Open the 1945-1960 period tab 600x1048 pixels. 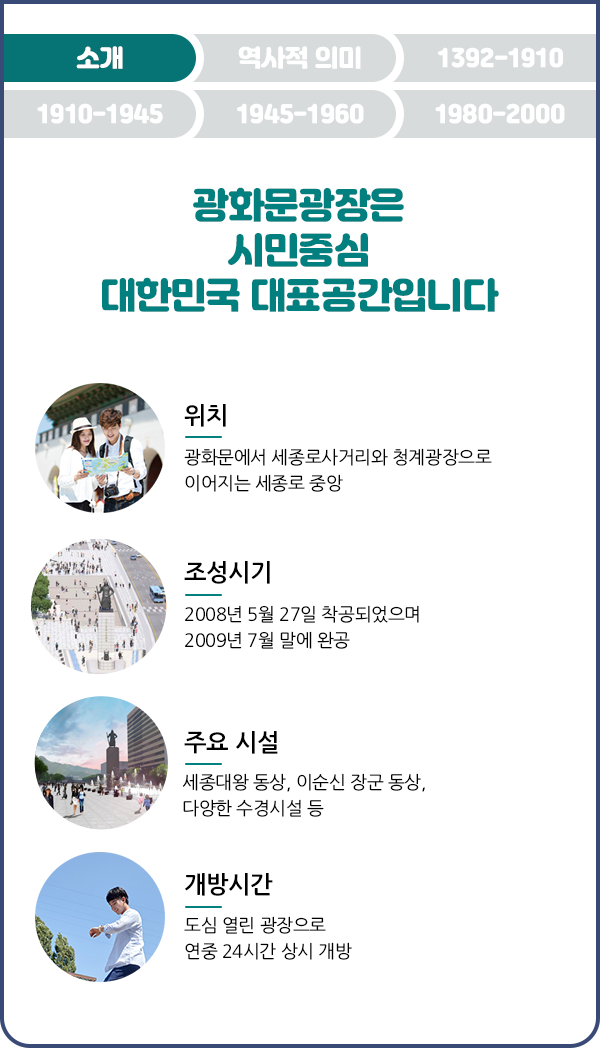click(x=299, y=114)
